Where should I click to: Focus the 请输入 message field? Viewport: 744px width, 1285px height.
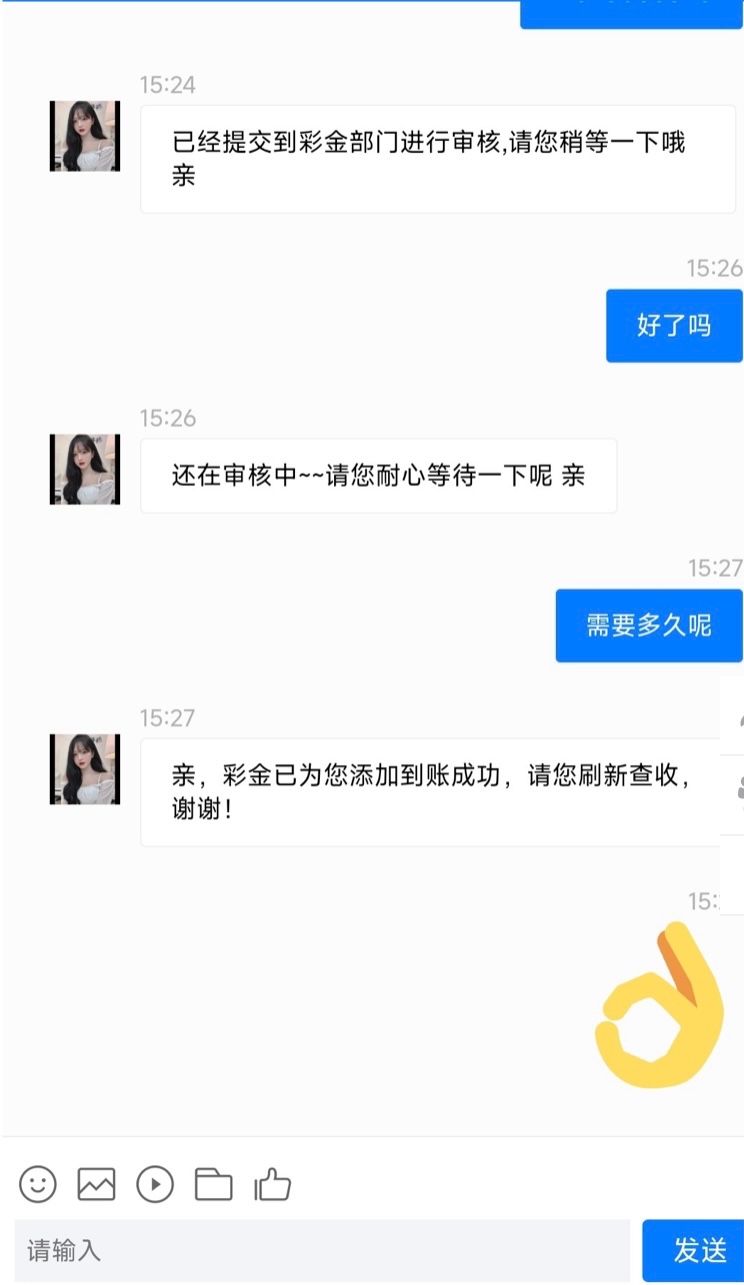(x=320, y=1250)
